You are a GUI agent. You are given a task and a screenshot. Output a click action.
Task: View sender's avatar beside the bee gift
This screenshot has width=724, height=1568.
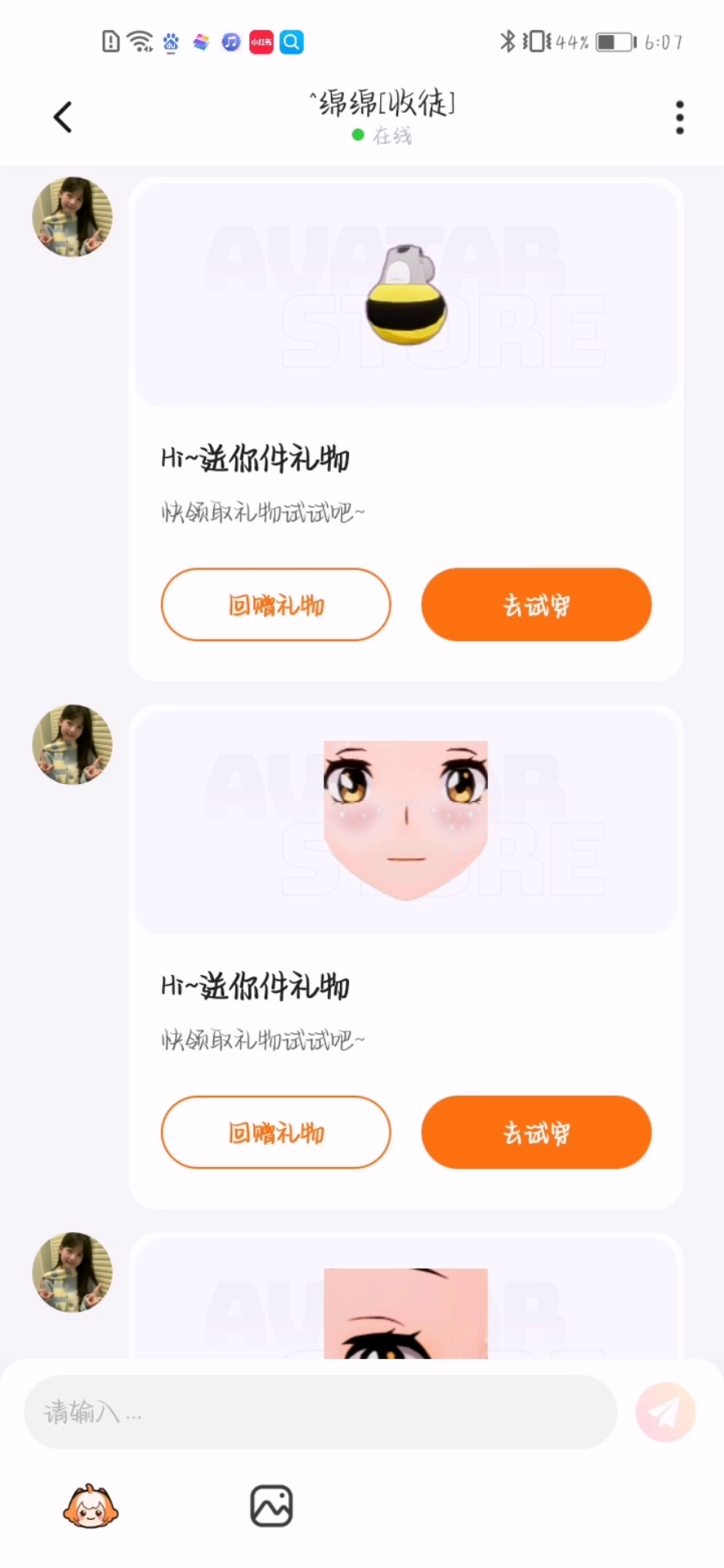[x=72, y=217]
